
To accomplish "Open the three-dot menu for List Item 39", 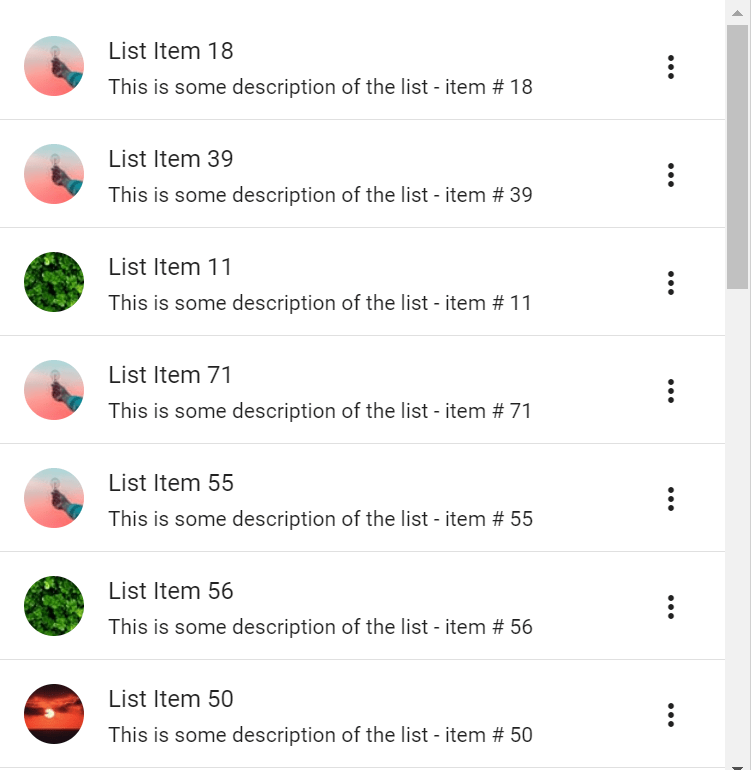I will 670,174.
